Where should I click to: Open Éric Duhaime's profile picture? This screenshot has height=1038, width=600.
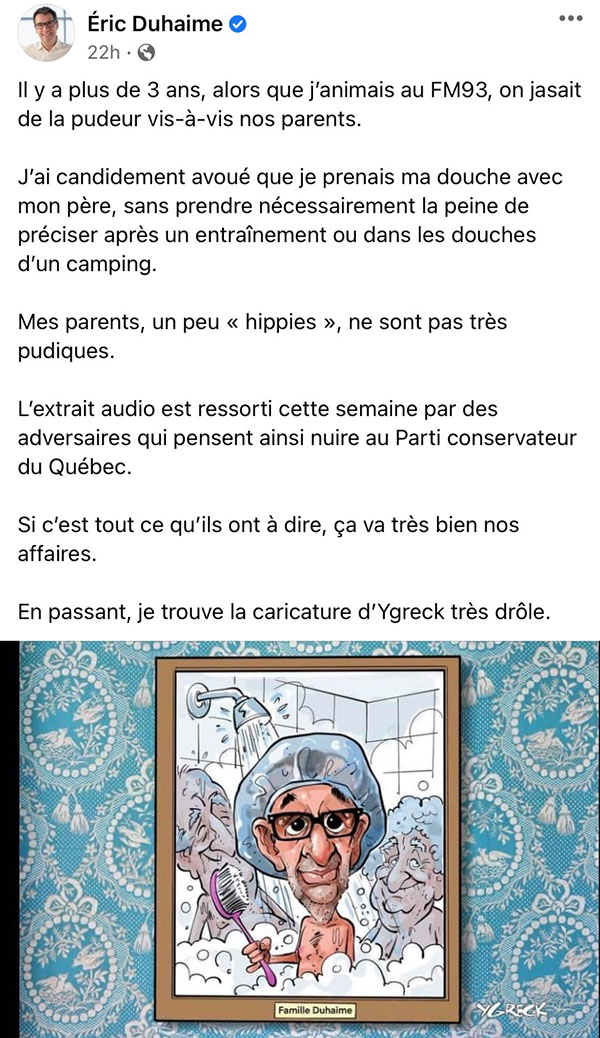(x=46, y=33)
